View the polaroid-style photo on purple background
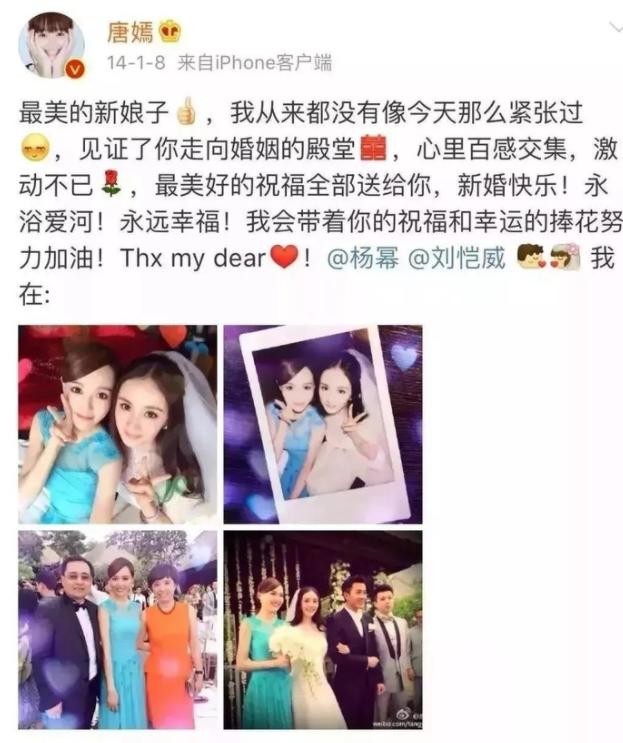623x743 pixels. pyautogui.click(x=322, y=425)
